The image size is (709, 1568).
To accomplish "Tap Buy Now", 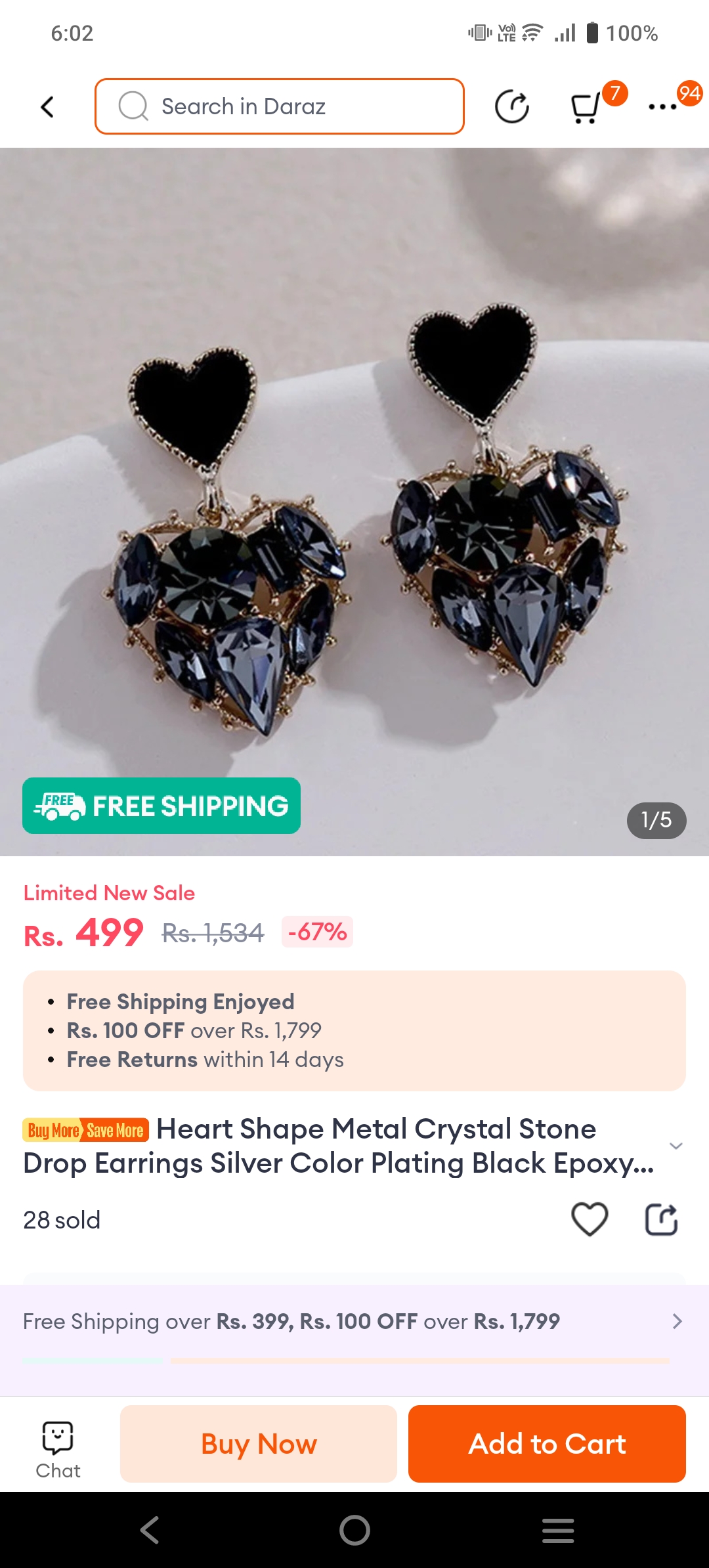I will (259, 1444).
